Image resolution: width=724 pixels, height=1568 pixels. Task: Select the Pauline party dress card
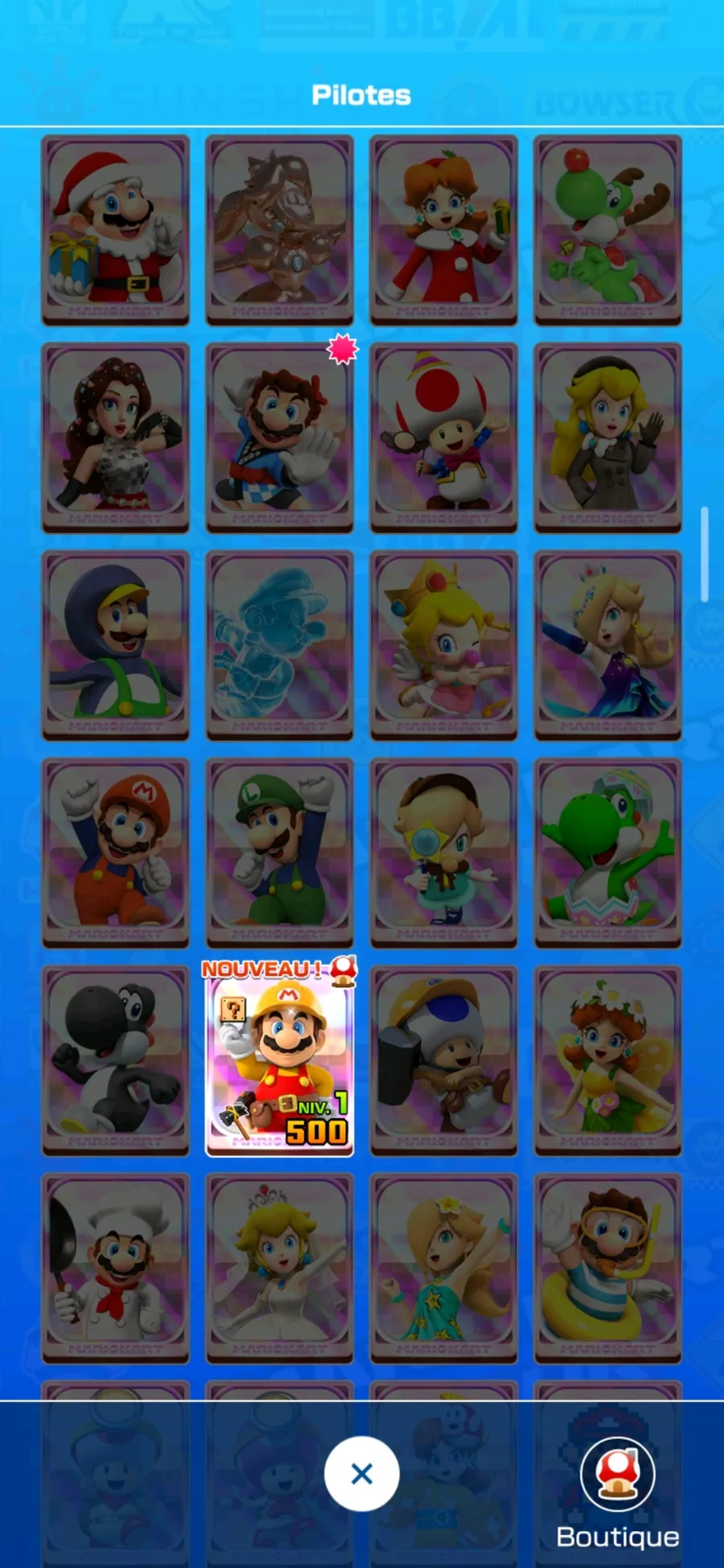pyautogui.click(x=115, y=438)
